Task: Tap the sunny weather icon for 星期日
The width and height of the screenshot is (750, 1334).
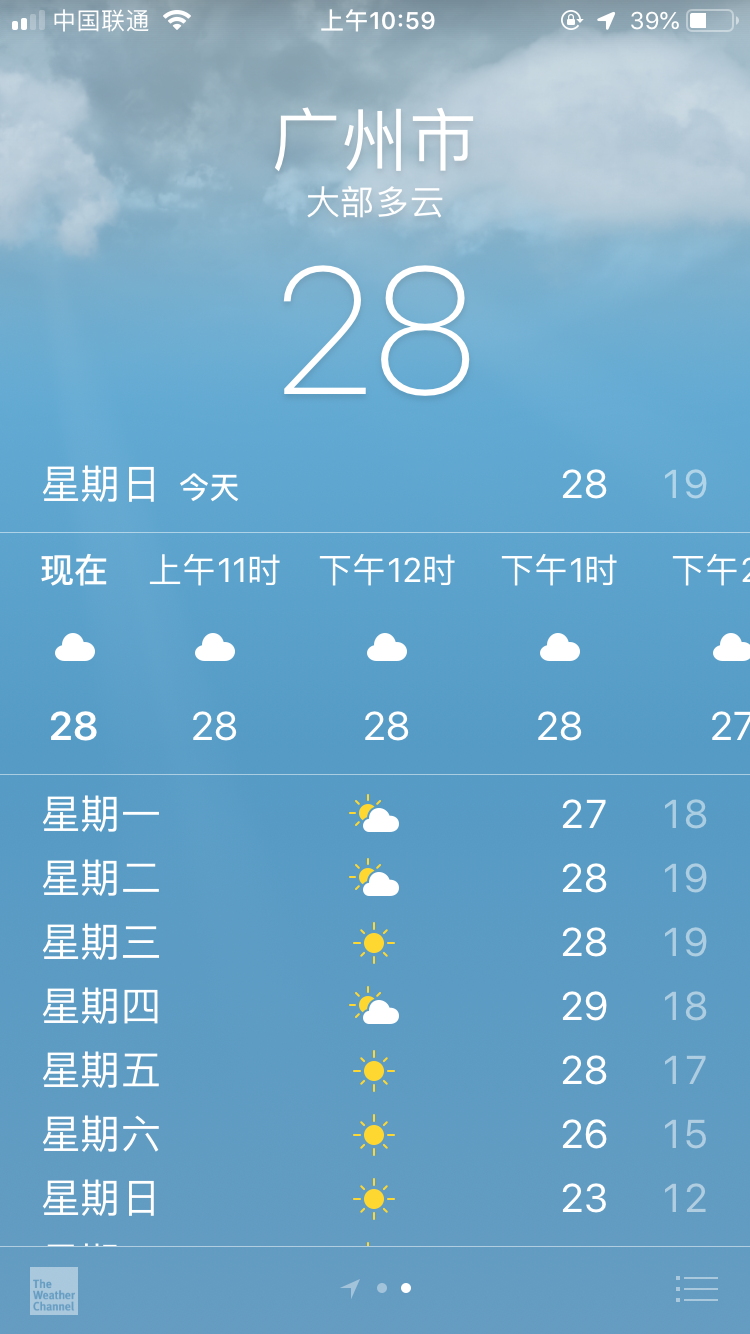Action: click(375, 1197)
